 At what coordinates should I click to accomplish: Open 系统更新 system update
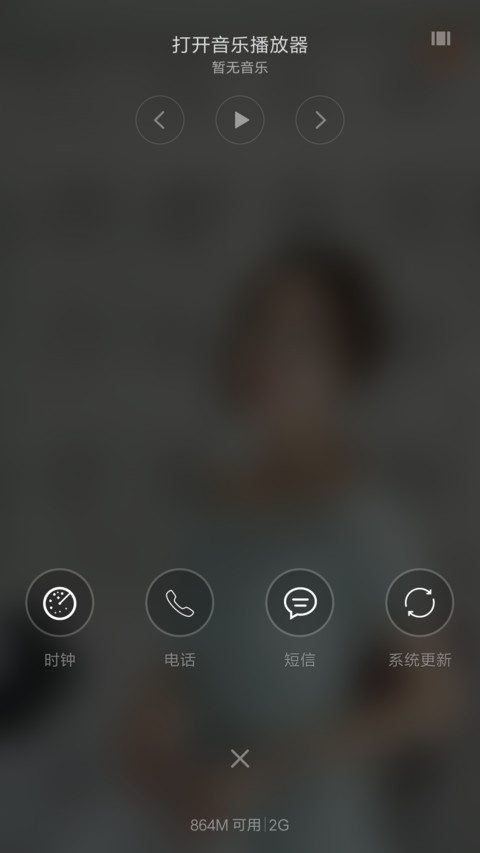tap(420, 602)
